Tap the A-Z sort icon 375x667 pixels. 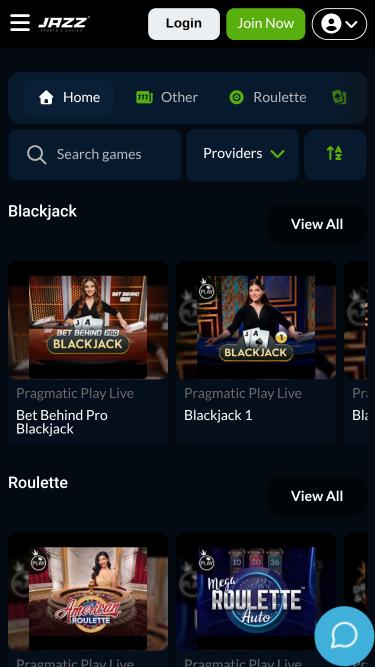[x=335, y=154]
